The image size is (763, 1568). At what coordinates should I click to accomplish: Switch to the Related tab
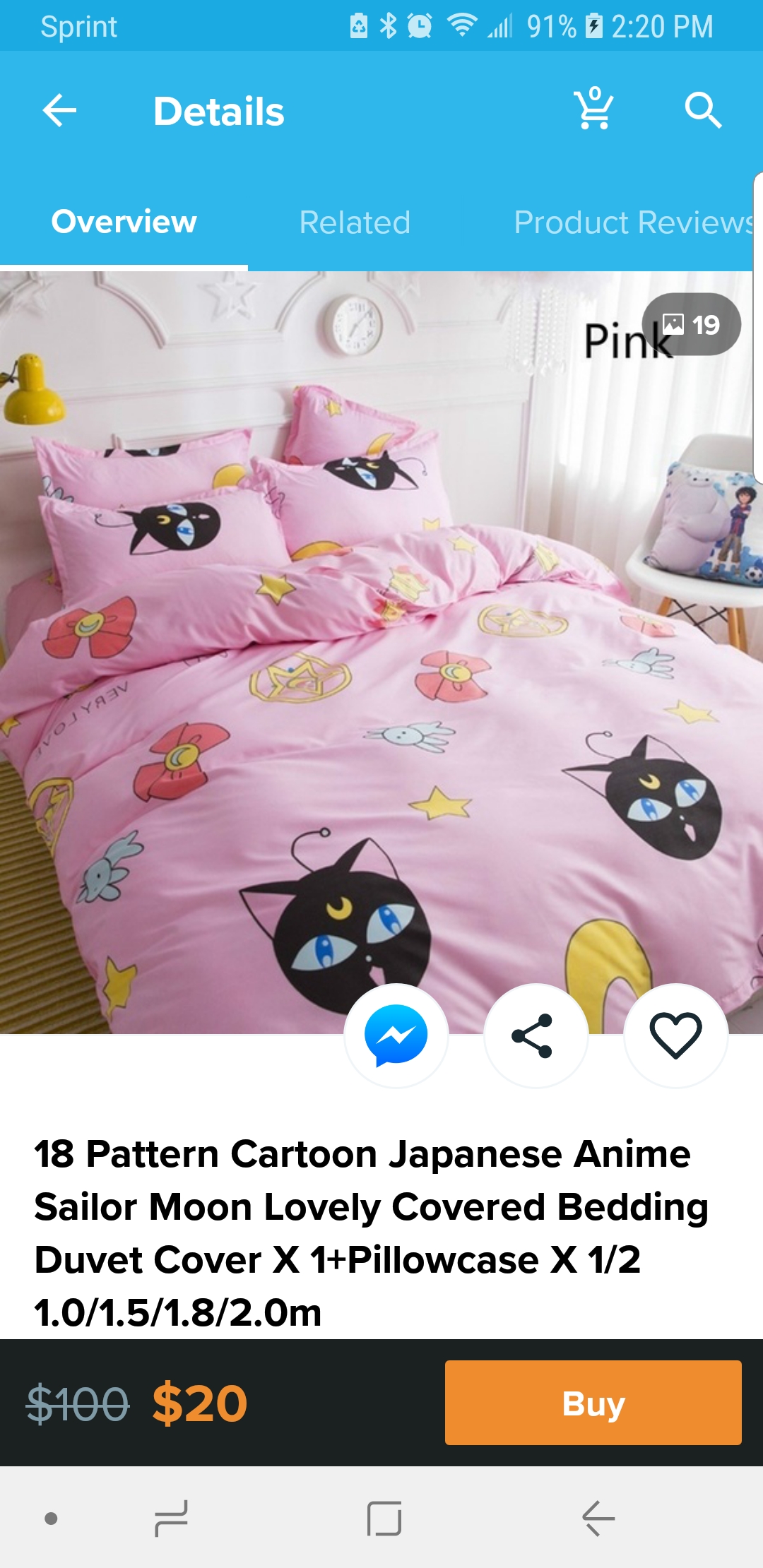coord(355,222)
